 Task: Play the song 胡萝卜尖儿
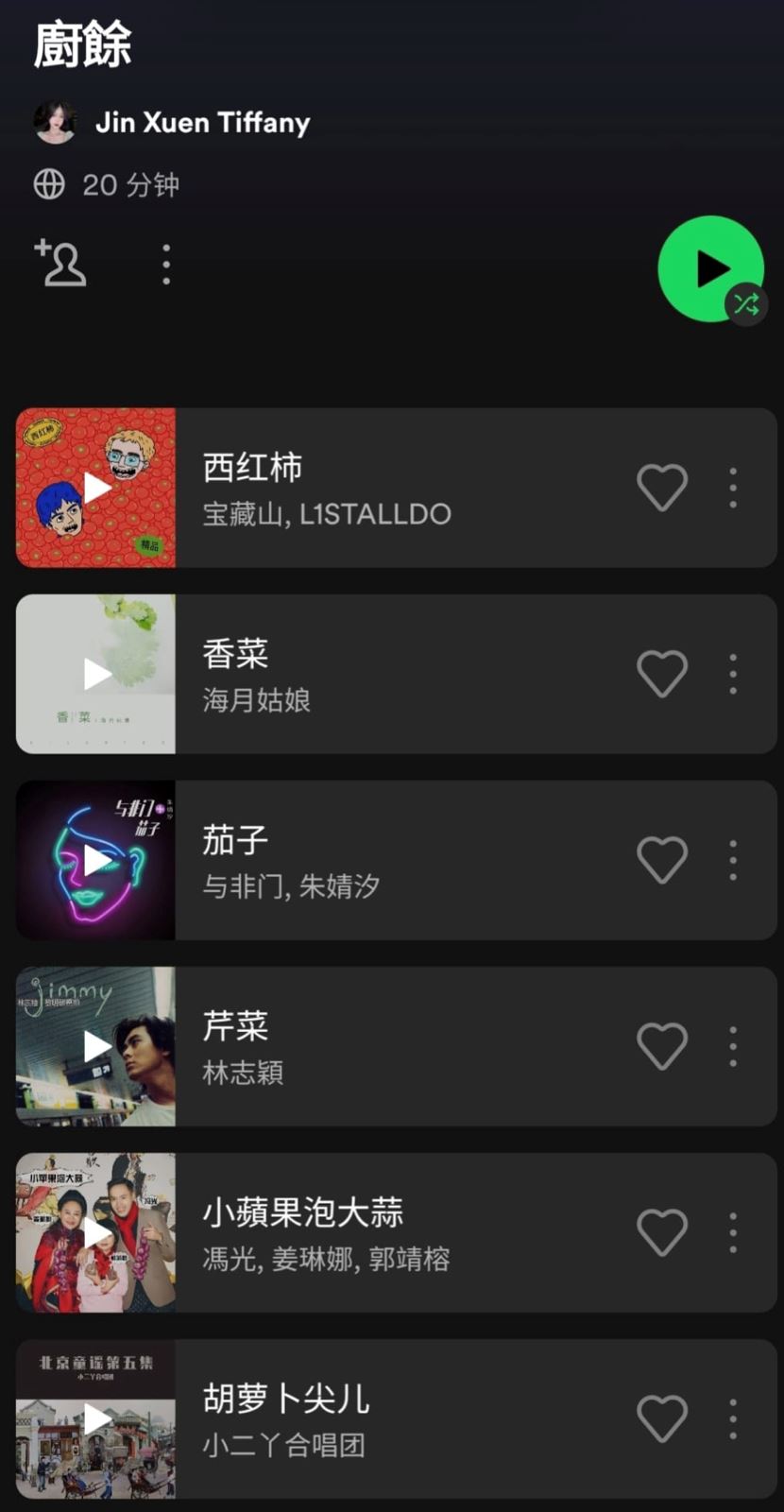pos(96,1418)
